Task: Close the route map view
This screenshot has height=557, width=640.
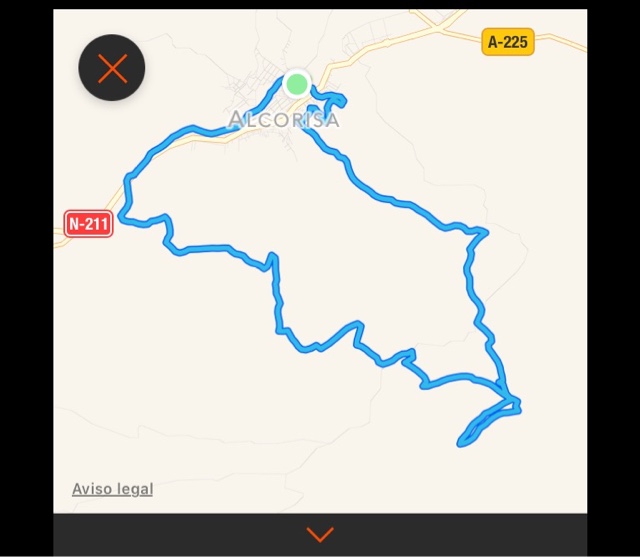Action: point(112,68)
